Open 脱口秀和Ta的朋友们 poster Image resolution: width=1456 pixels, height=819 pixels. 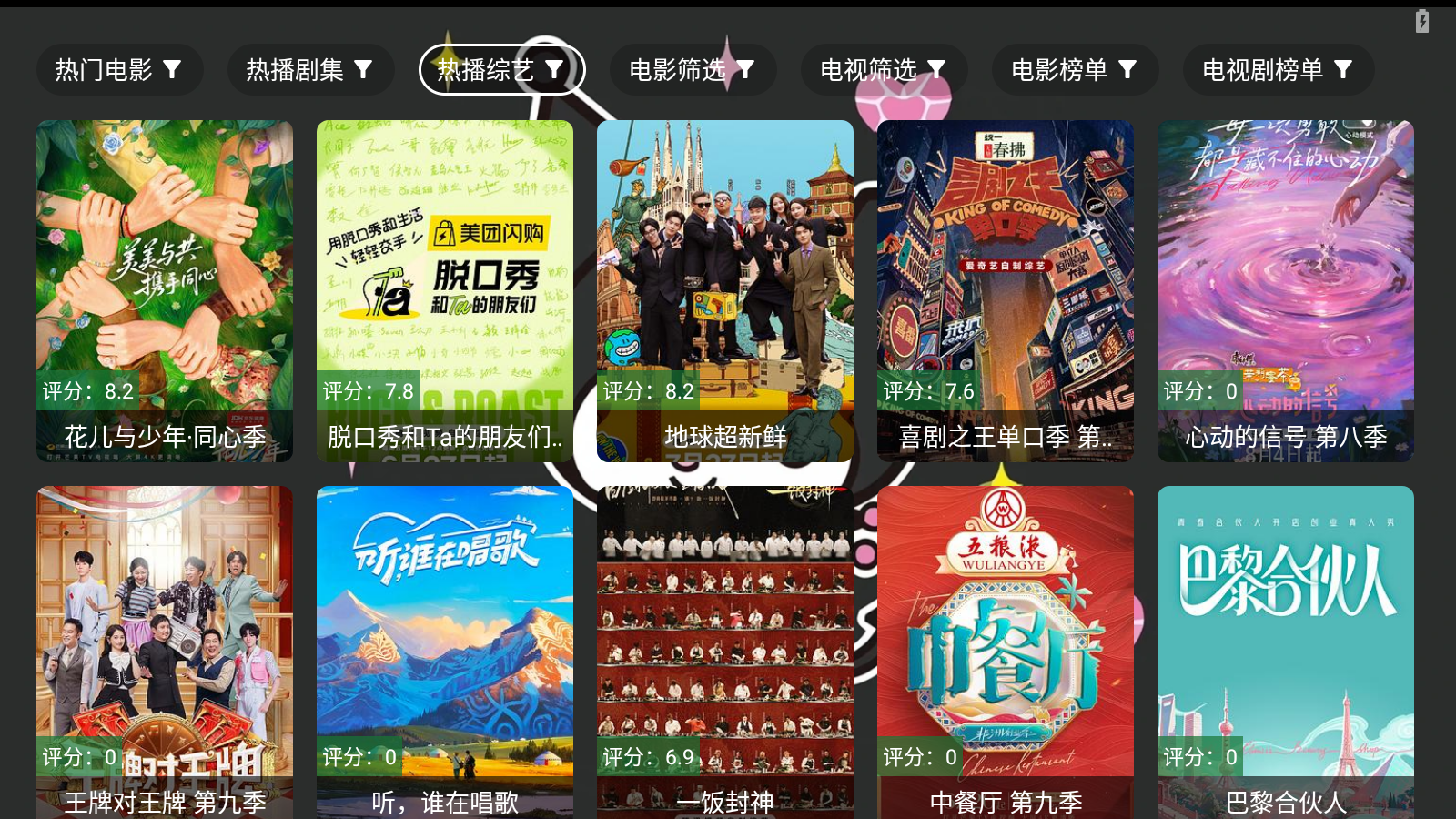click(445, 291)
